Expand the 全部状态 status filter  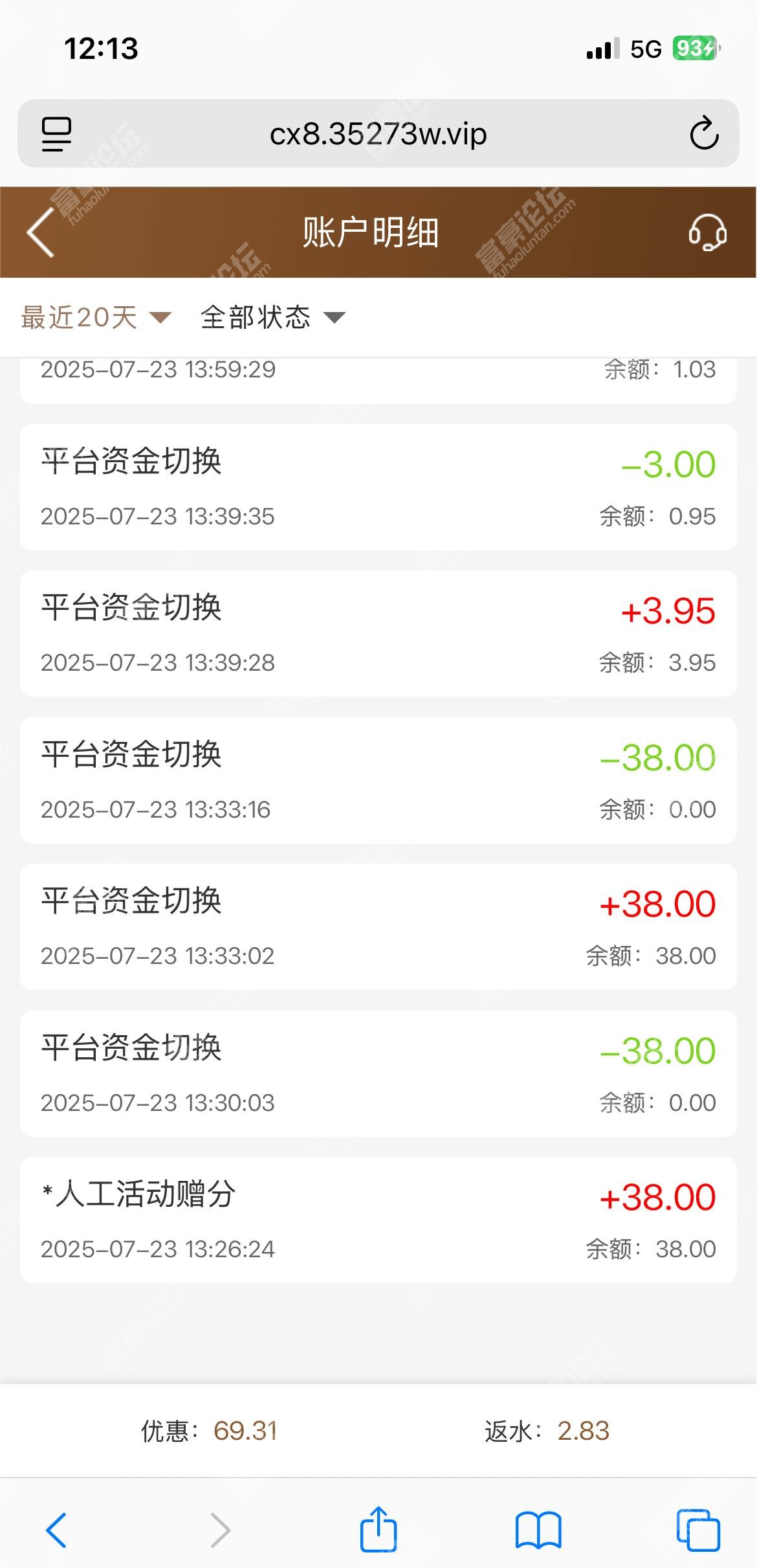pyautogui.click(x=273, y=317)
